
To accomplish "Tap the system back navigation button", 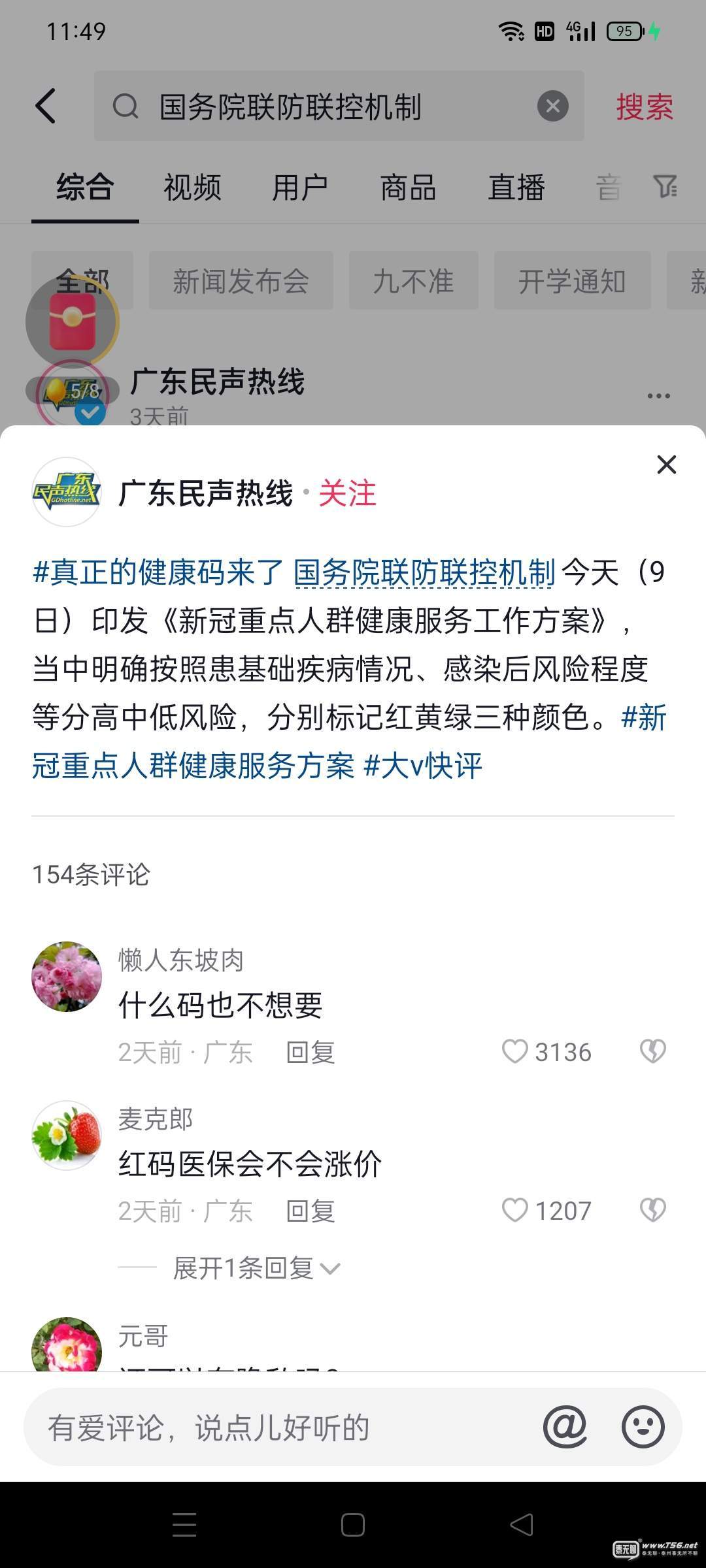I will pyautogui.click(x=521, y=1525).
